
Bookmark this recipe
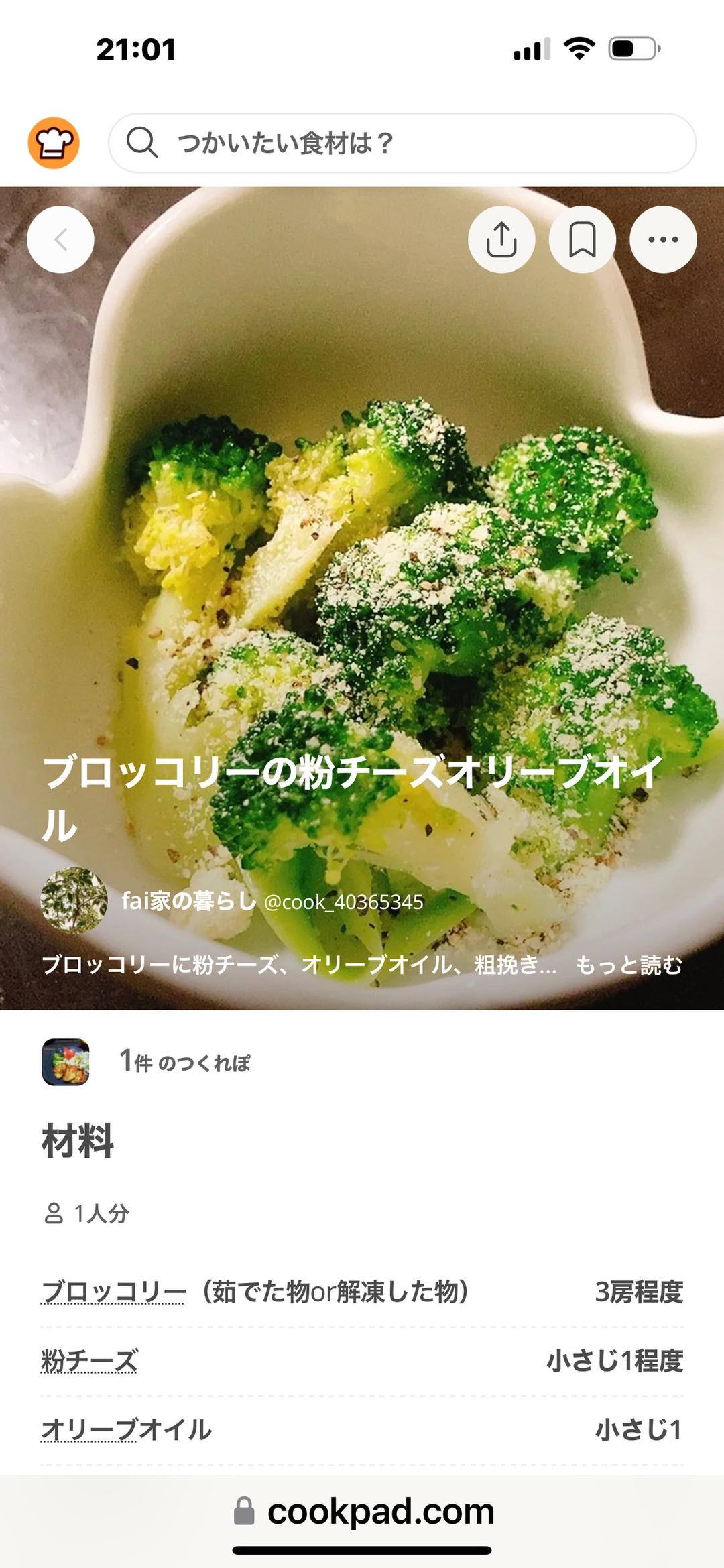pos(582,239)
